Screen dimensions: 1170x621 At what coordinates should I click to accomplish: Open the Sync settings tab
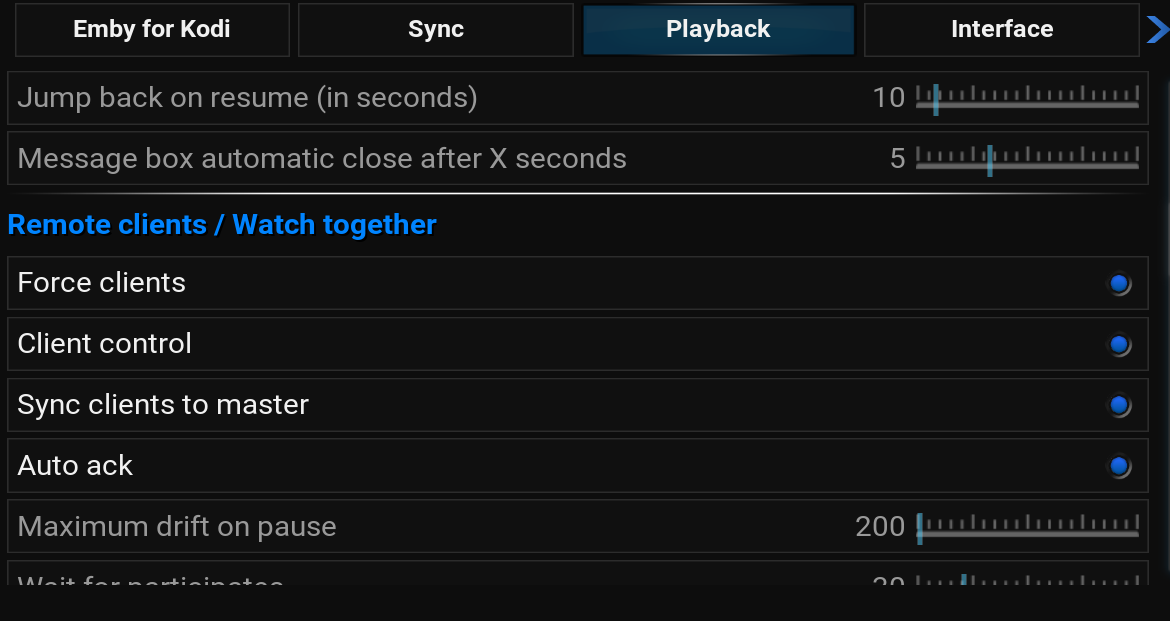pyautogui.click(x=436, y=30)
